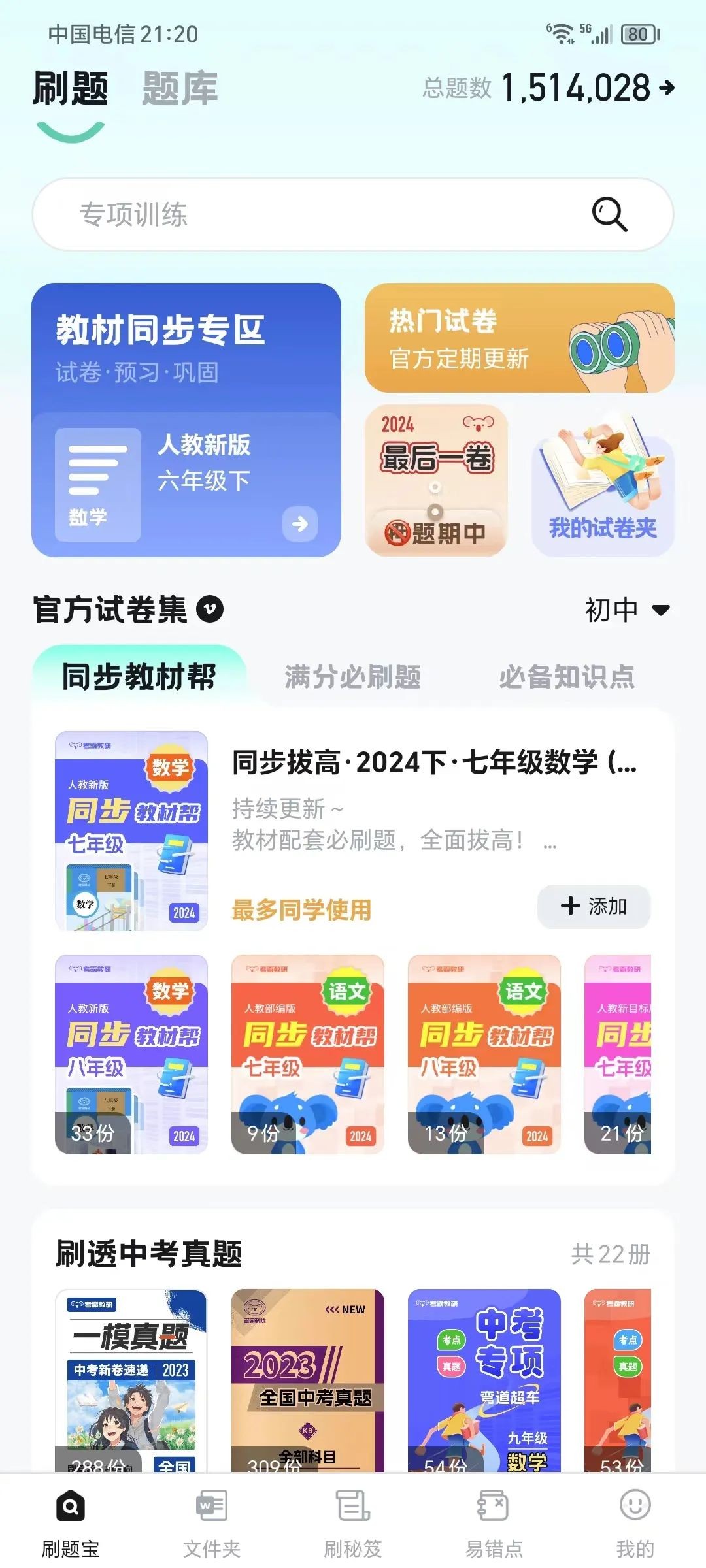Open the 七年级 语文 同步教材帮 book
Image resolution: width=706 pixels, height=1568 pixels.
[x=308, y=1054]
